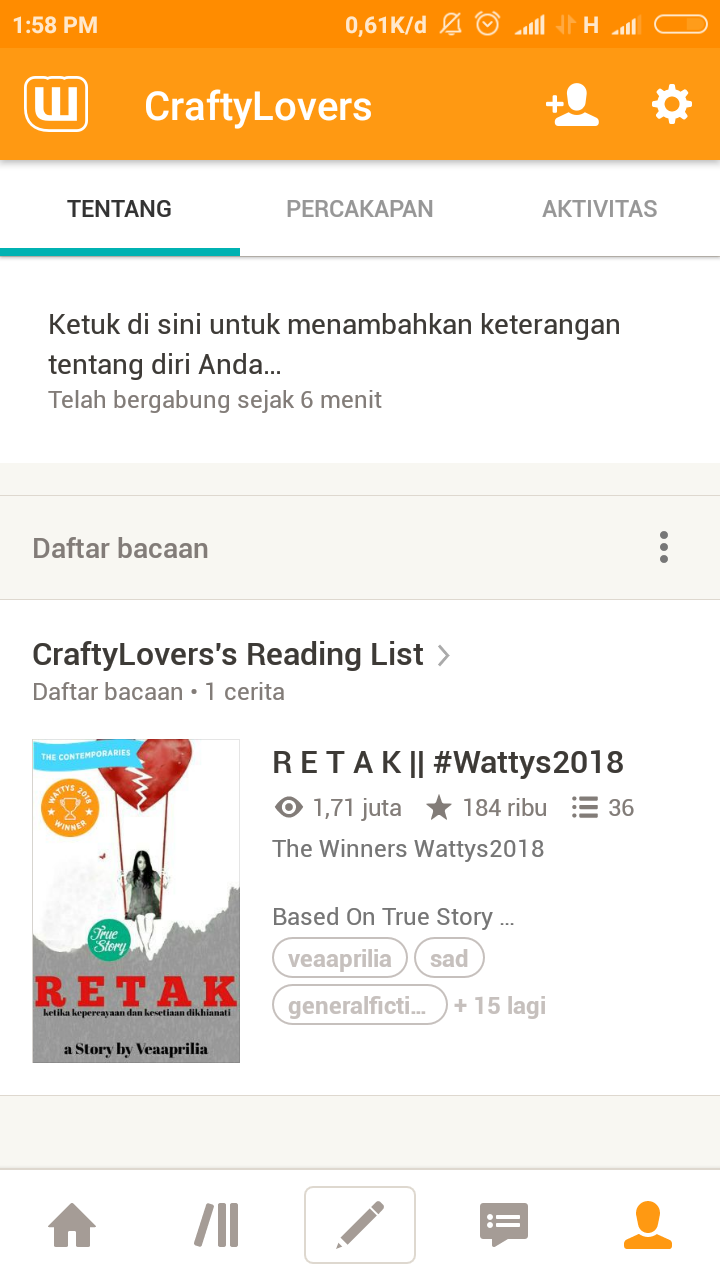Open Daftar bacaan overflow menu
The width and height of the screenshot is (720, 1280).
(x=663, y=548)
